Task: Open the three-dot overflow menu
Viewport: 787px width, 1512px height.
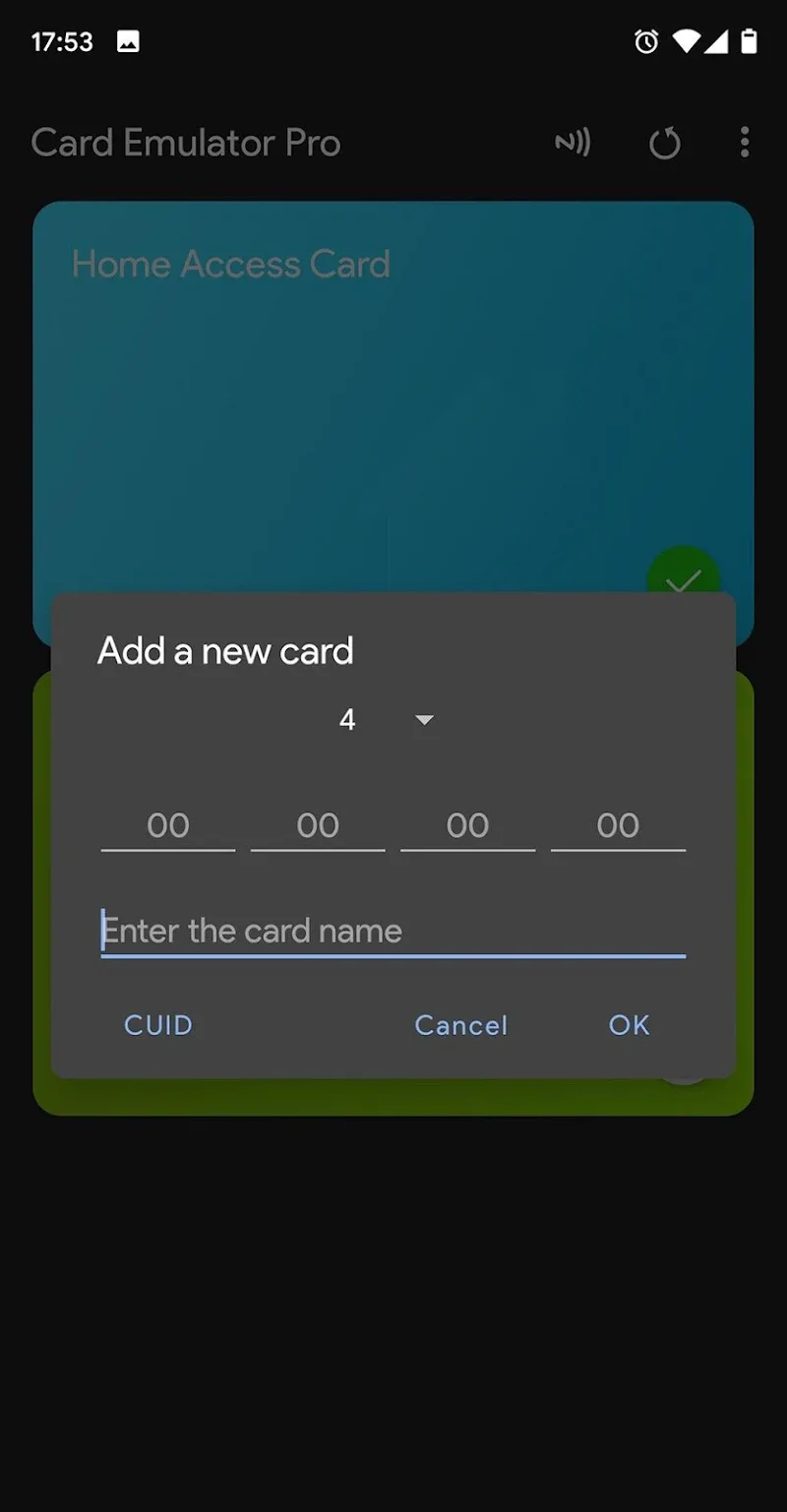Action: (744, 143)
